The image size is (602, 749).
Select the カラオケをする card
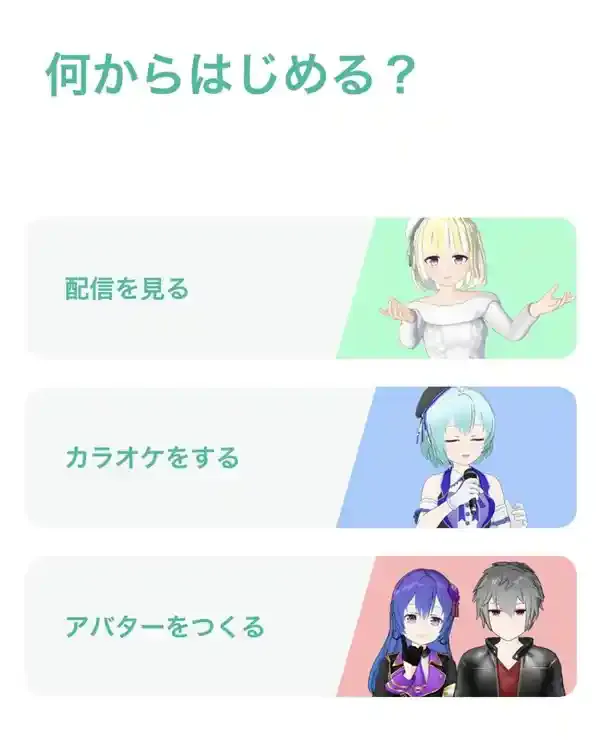click(300, 457)
